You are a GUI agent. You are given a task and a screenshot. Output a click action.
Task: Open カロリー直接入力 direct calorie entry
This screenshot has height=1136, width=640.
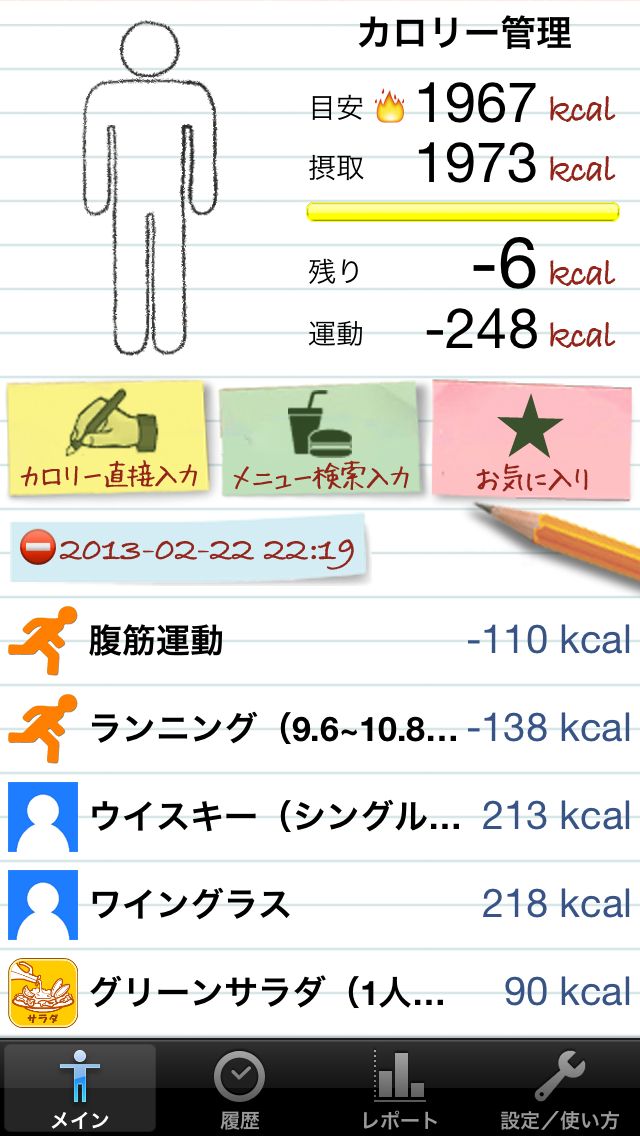(x=108, y=438)
